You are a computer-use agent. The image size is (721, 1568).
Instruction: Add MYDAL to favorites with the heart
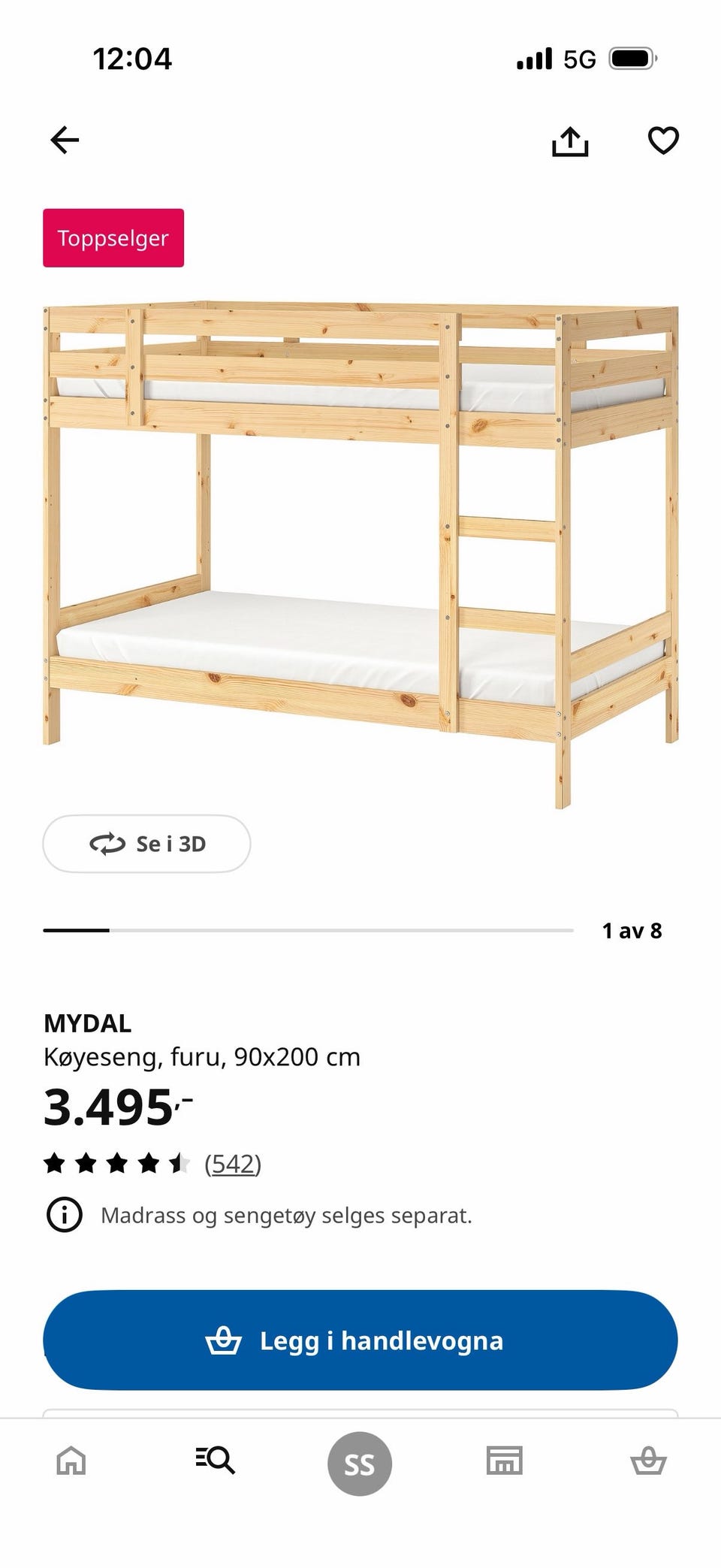(x=663, y=140)
